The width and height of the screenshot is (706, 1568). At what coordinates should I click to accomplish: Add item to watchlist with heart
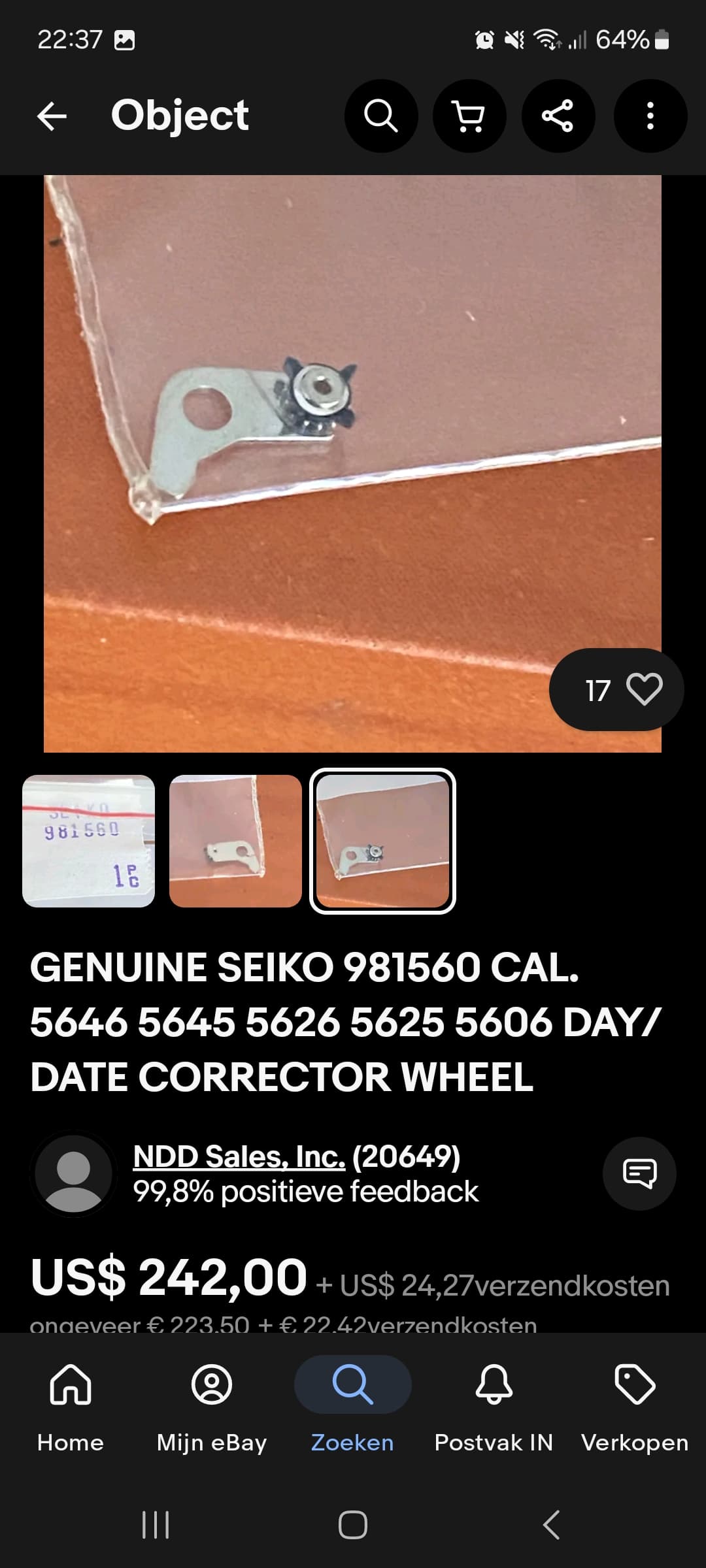pos(616,689)
